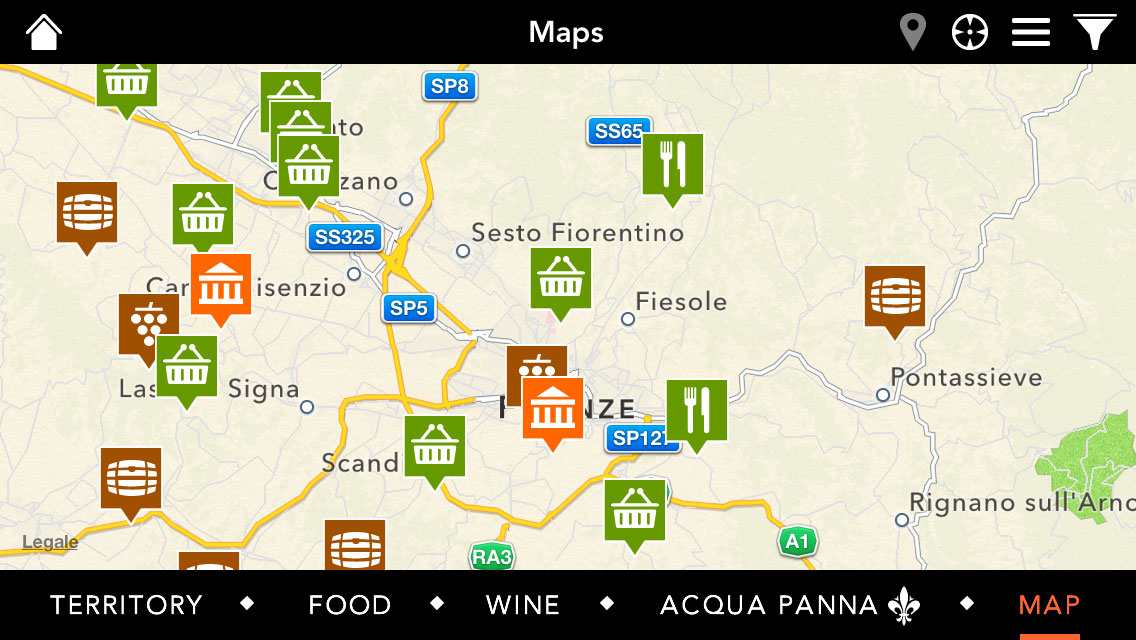1136x640 pixels.
Task: Go to the home screen icon
Action: coord(44,32)
